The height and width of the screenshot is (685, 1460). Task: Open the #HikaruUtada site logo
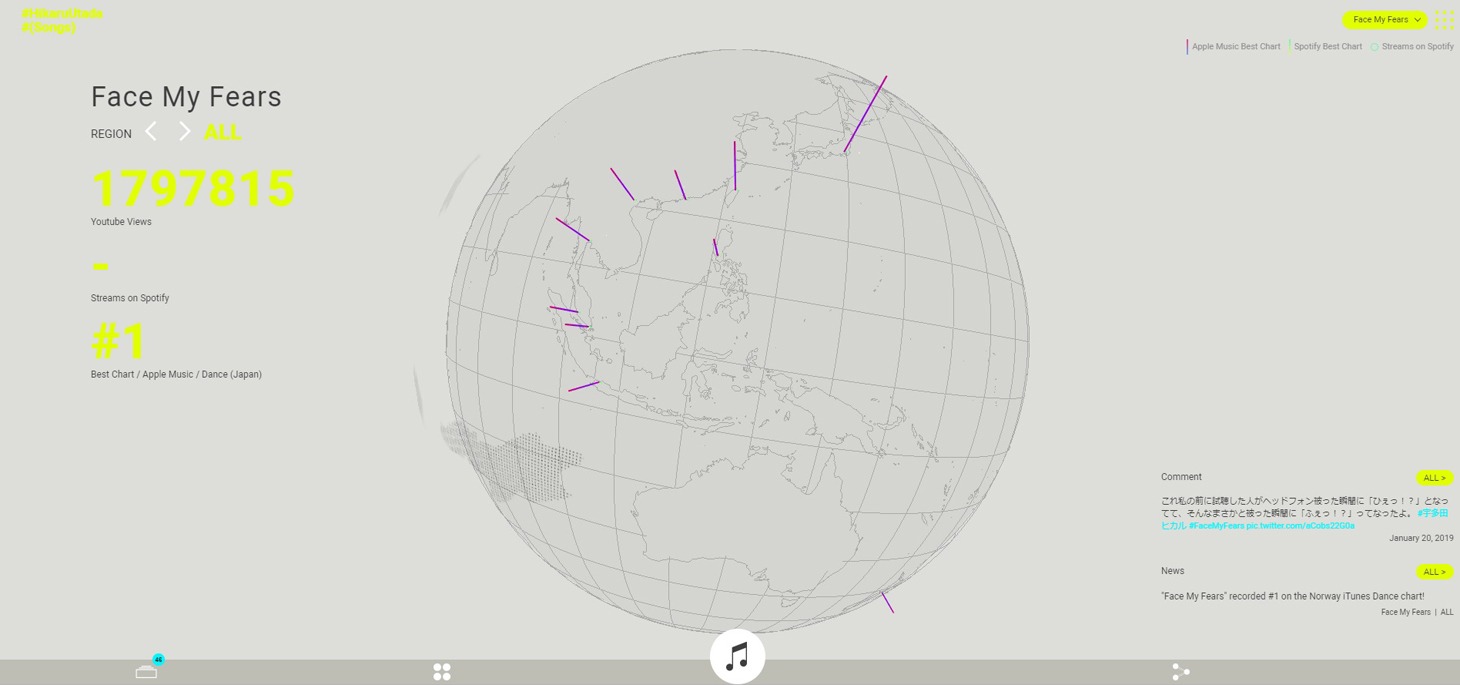[x=62, y=20]
